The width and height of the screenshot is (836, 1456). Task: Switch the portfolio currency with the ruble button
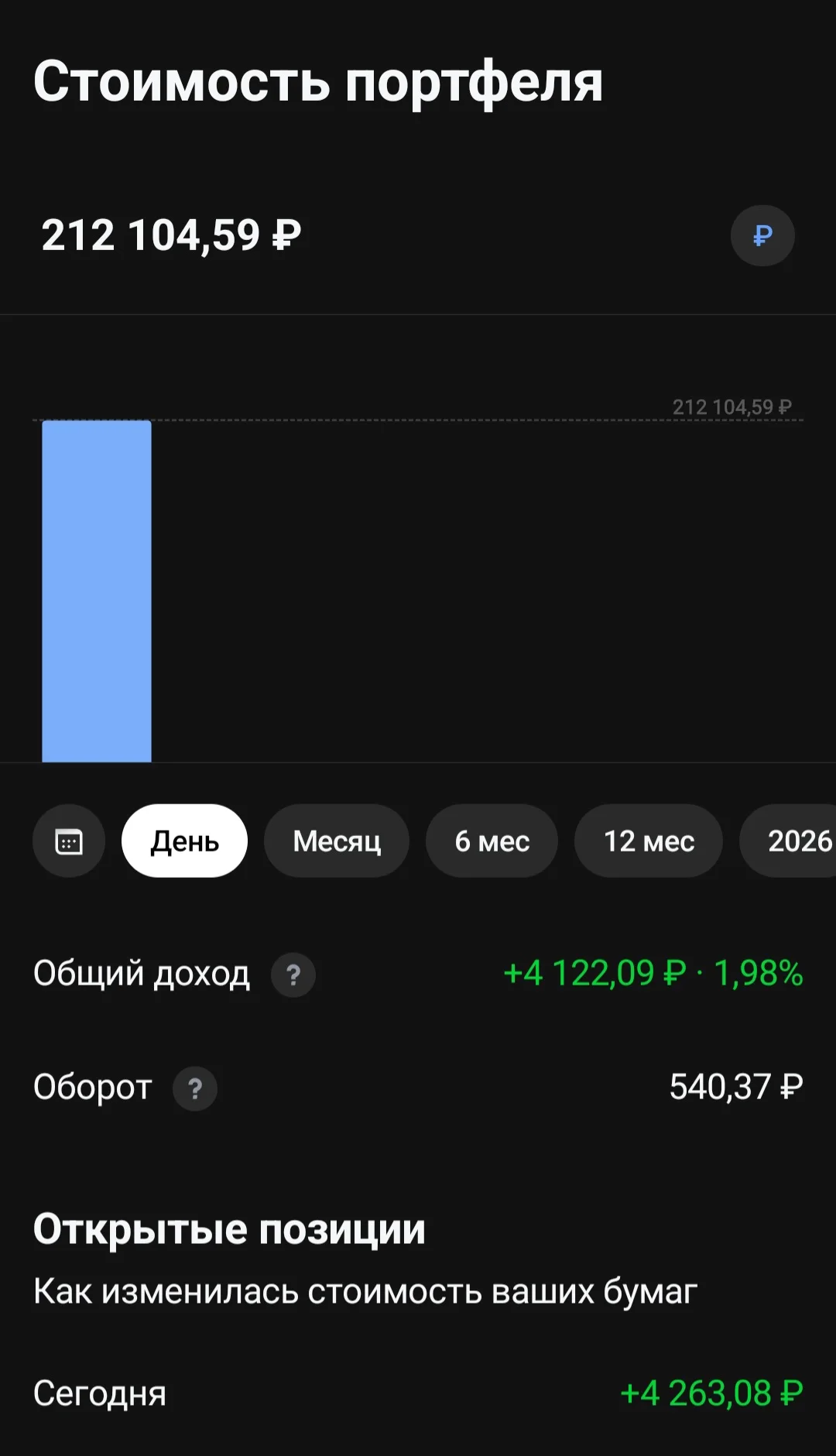(762, 235)
